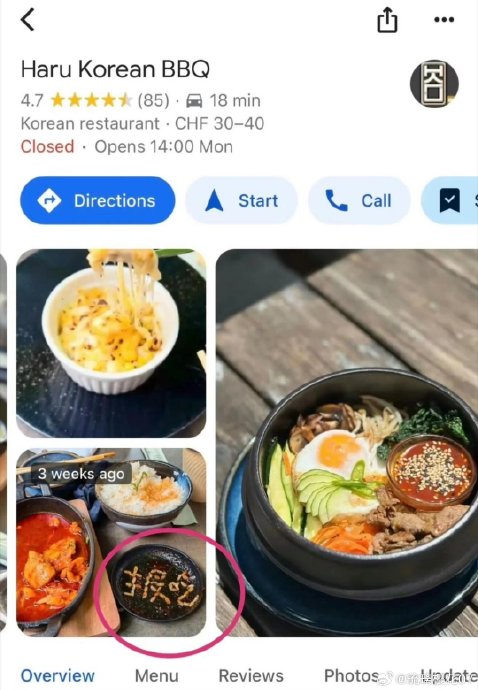Switch to the Menu tab
The image size is (478, 690).
point(157,675)
